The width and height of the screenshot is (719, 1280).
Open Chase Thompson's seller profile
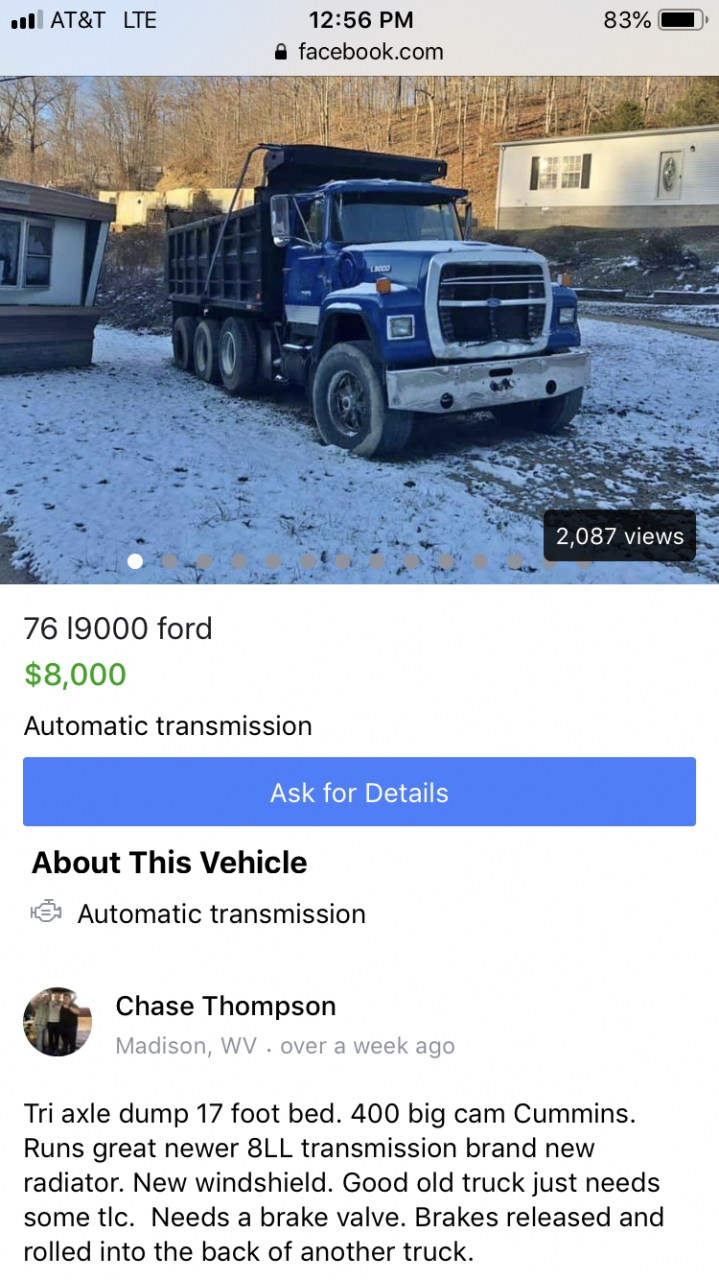[x=225, y=1006]
